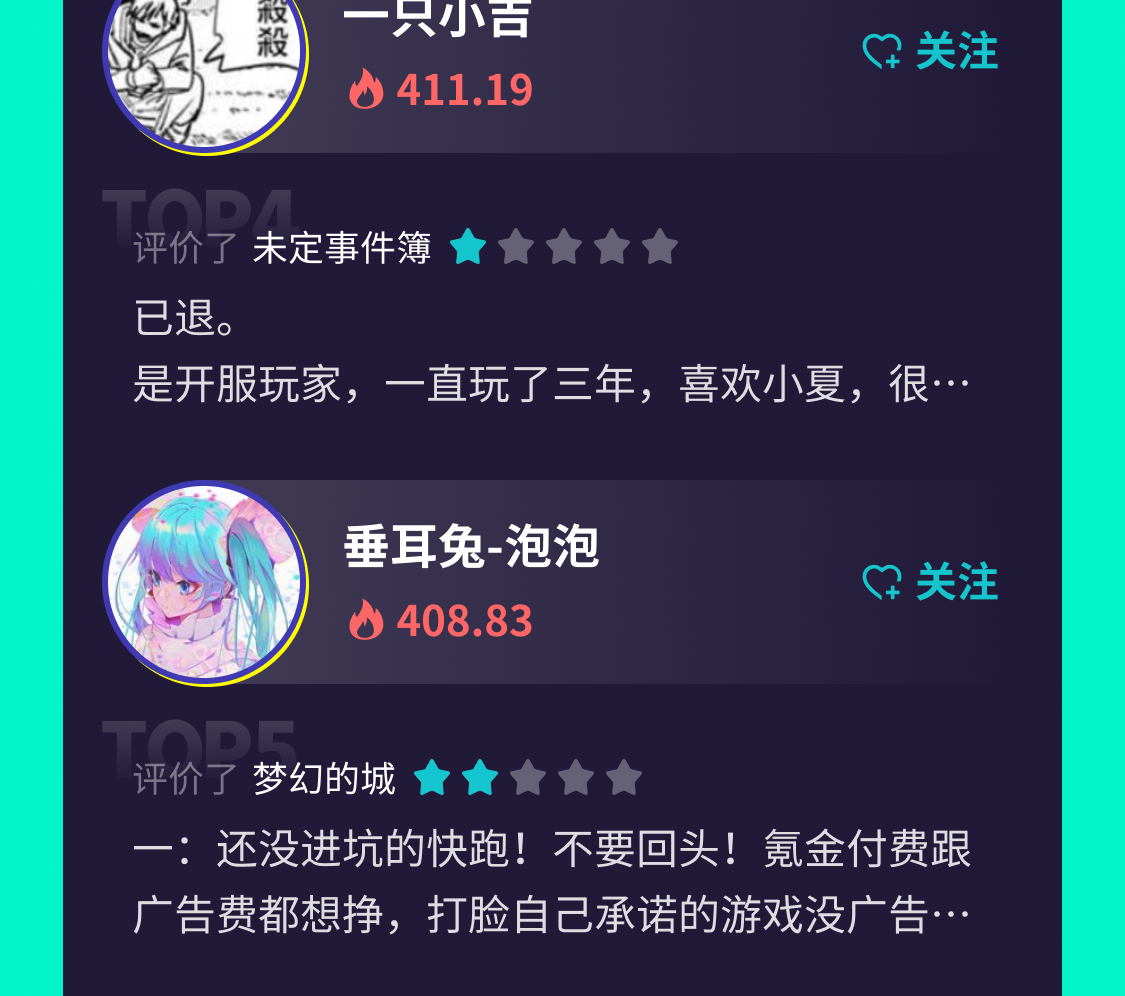The width and height of the screenshot is (1125, 996).
Task: Follow user 垂耳兔-泡泡
Action: click(931, 582)
